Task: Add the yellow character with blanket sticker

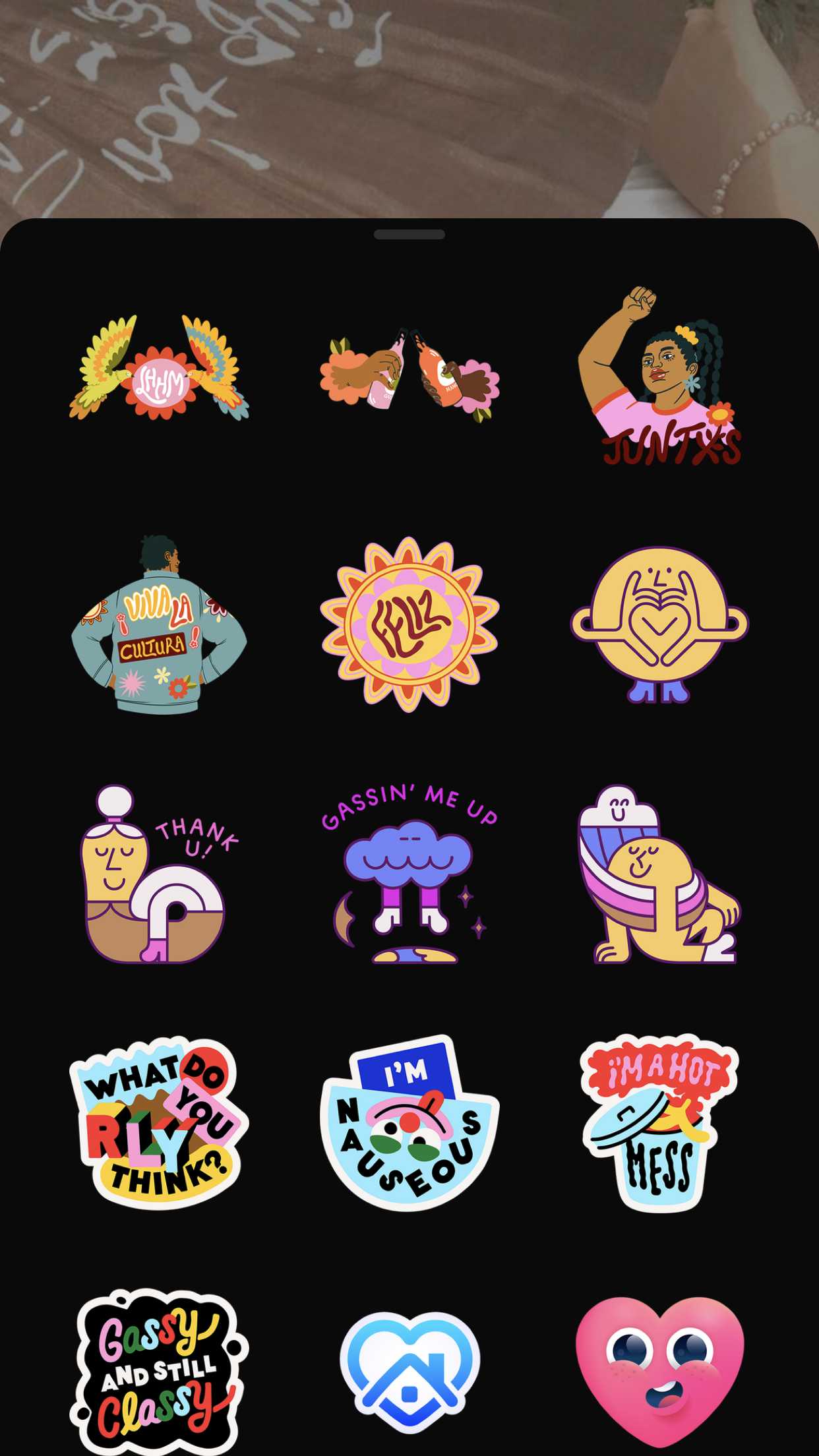Action: click(659, 874)
